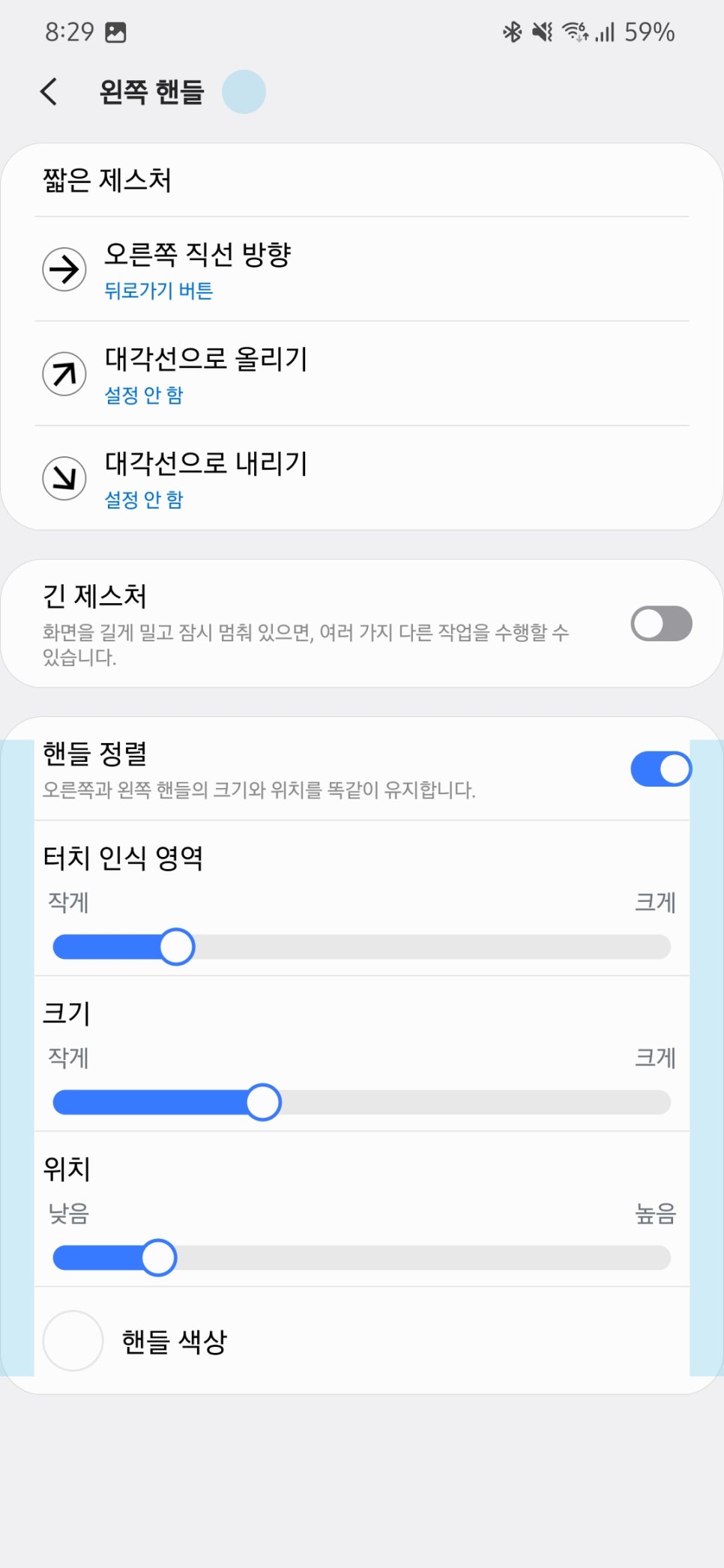Go back from 왼쪽 핸들 settings
The width and height of the screenshot is (724, 1568).
pos(49,92)
